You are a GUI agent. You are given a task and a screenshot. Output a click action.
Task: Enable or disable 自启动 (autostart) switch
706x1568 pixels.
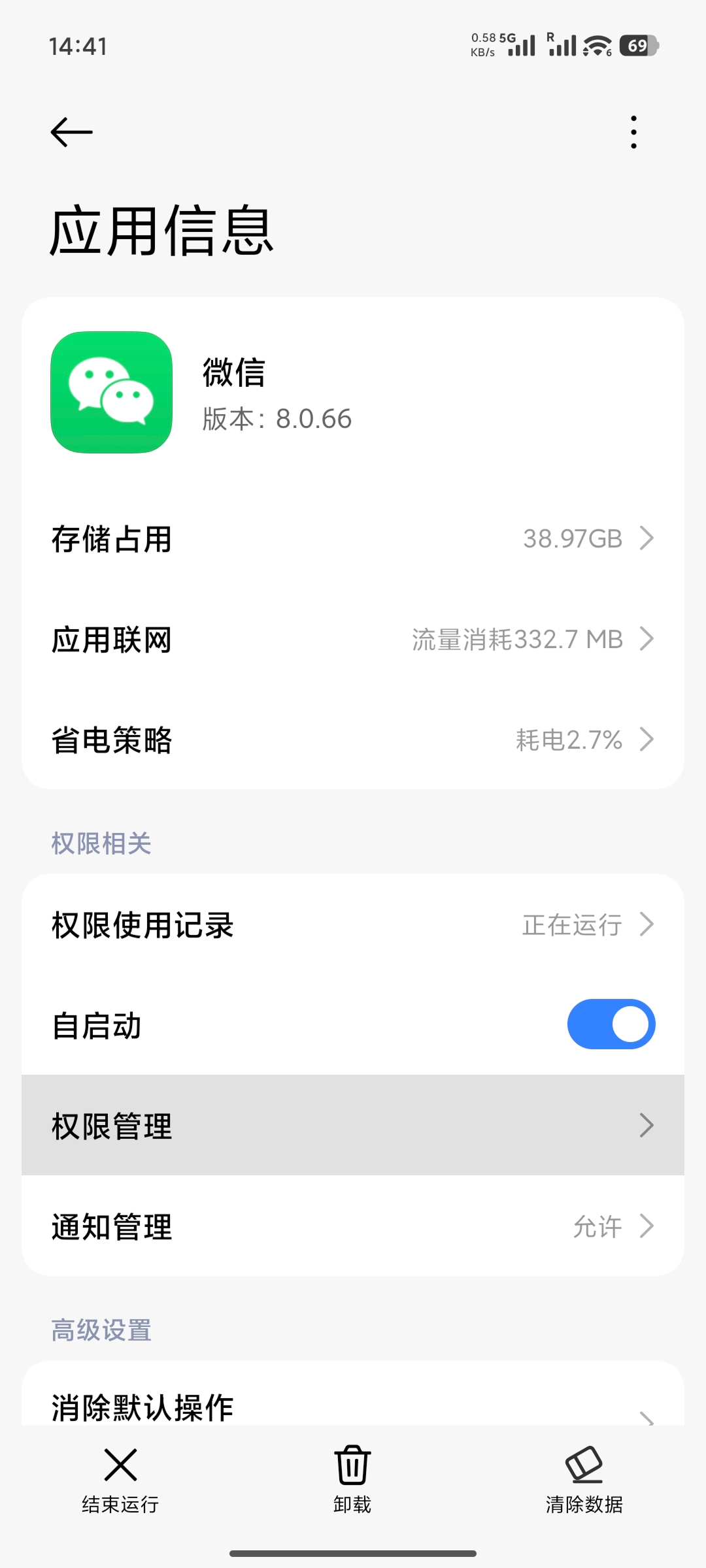611,1024
